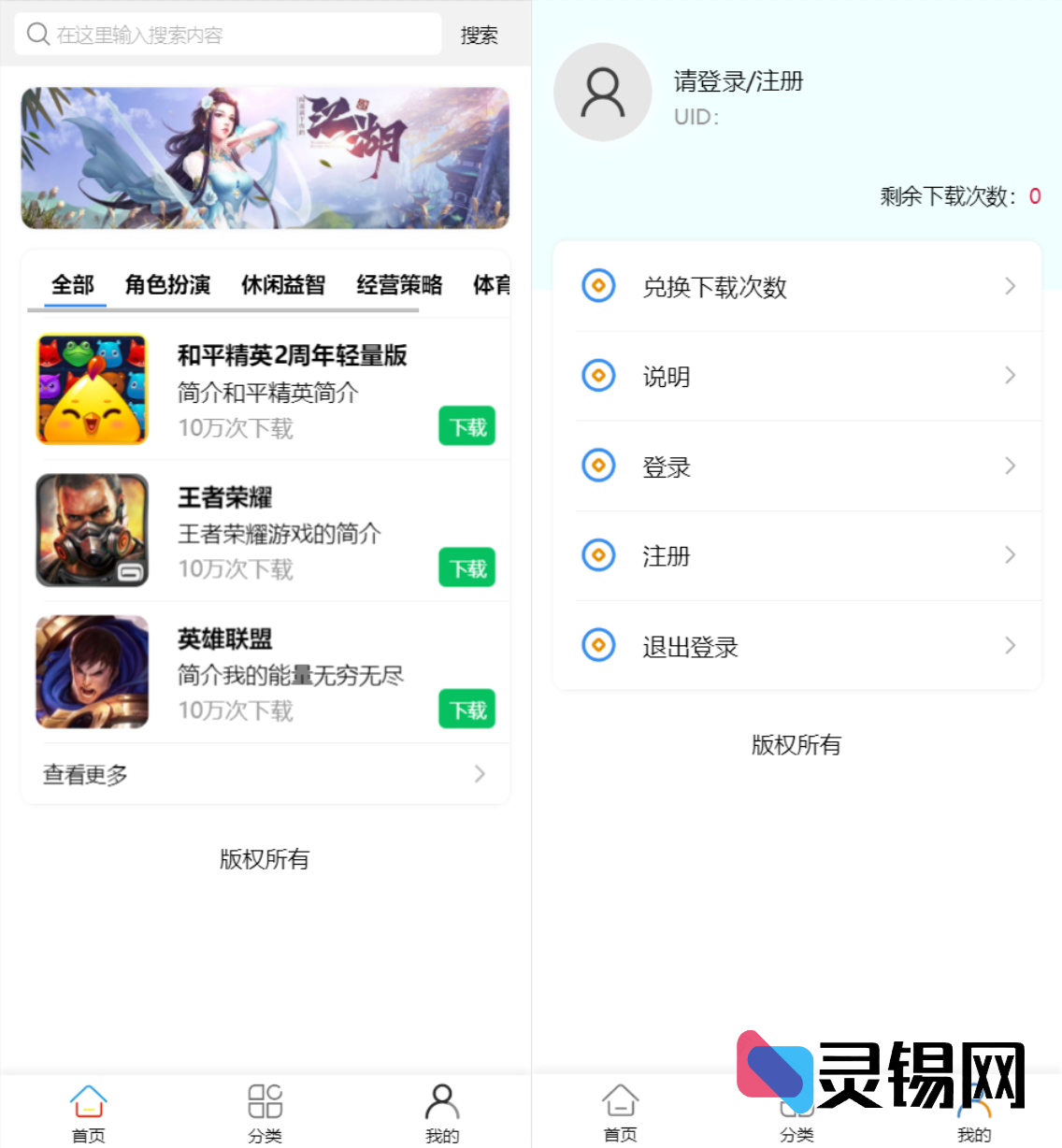Open the 请登录/注册 link

point(738,82)
